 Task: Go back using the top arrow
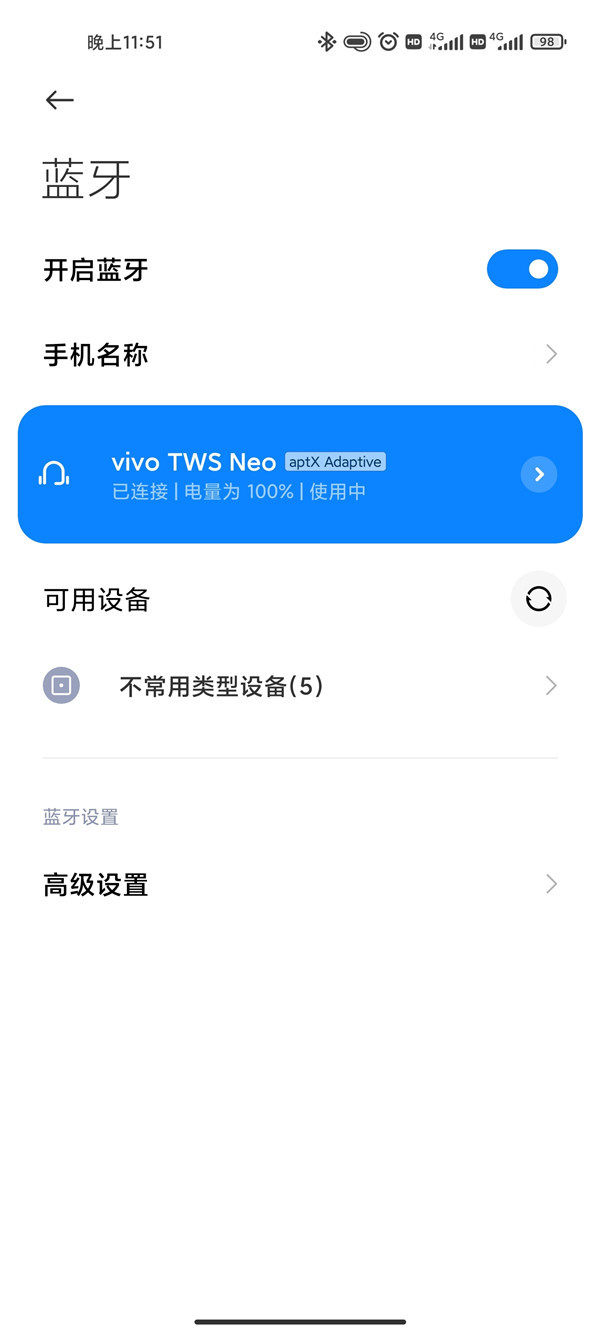(60, 100)
